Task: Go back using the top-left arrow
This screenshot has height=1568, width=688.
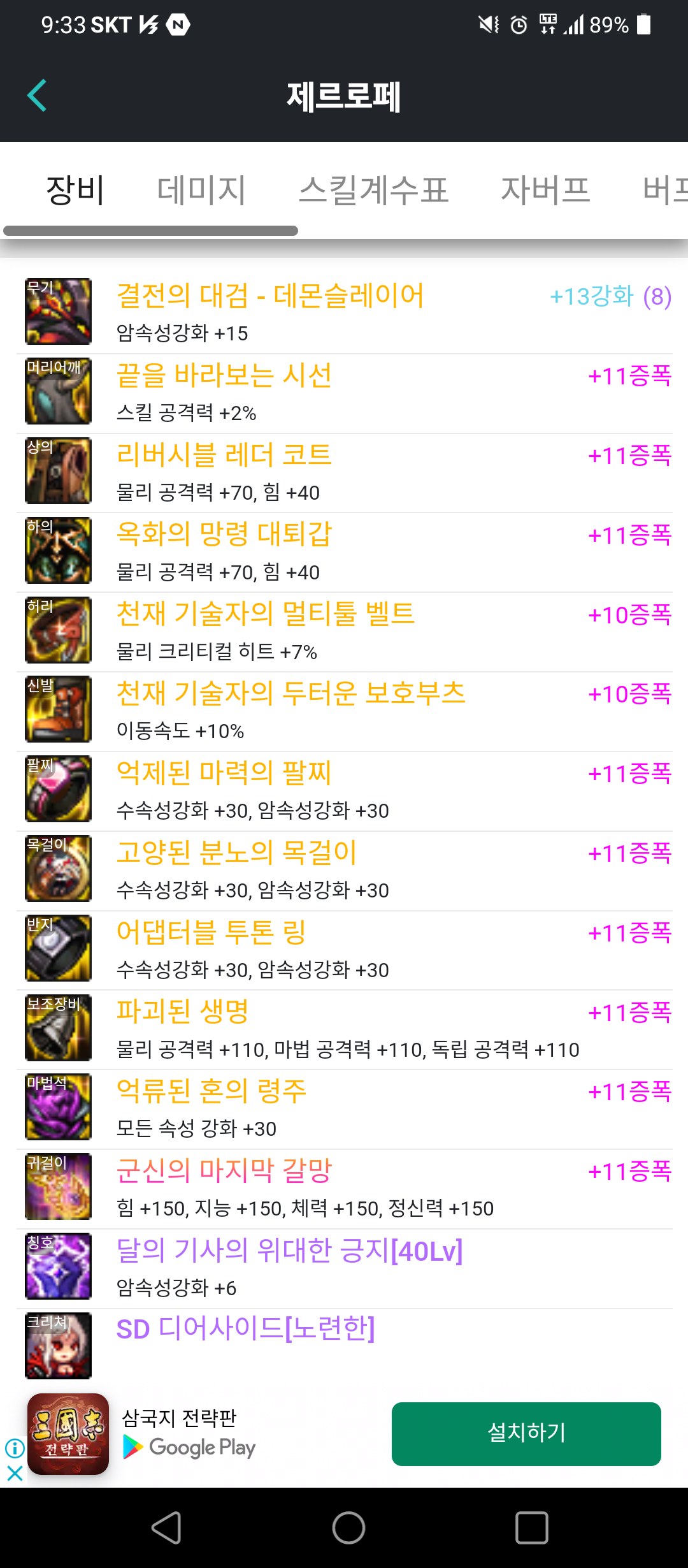Action: [x=37, y=96]
